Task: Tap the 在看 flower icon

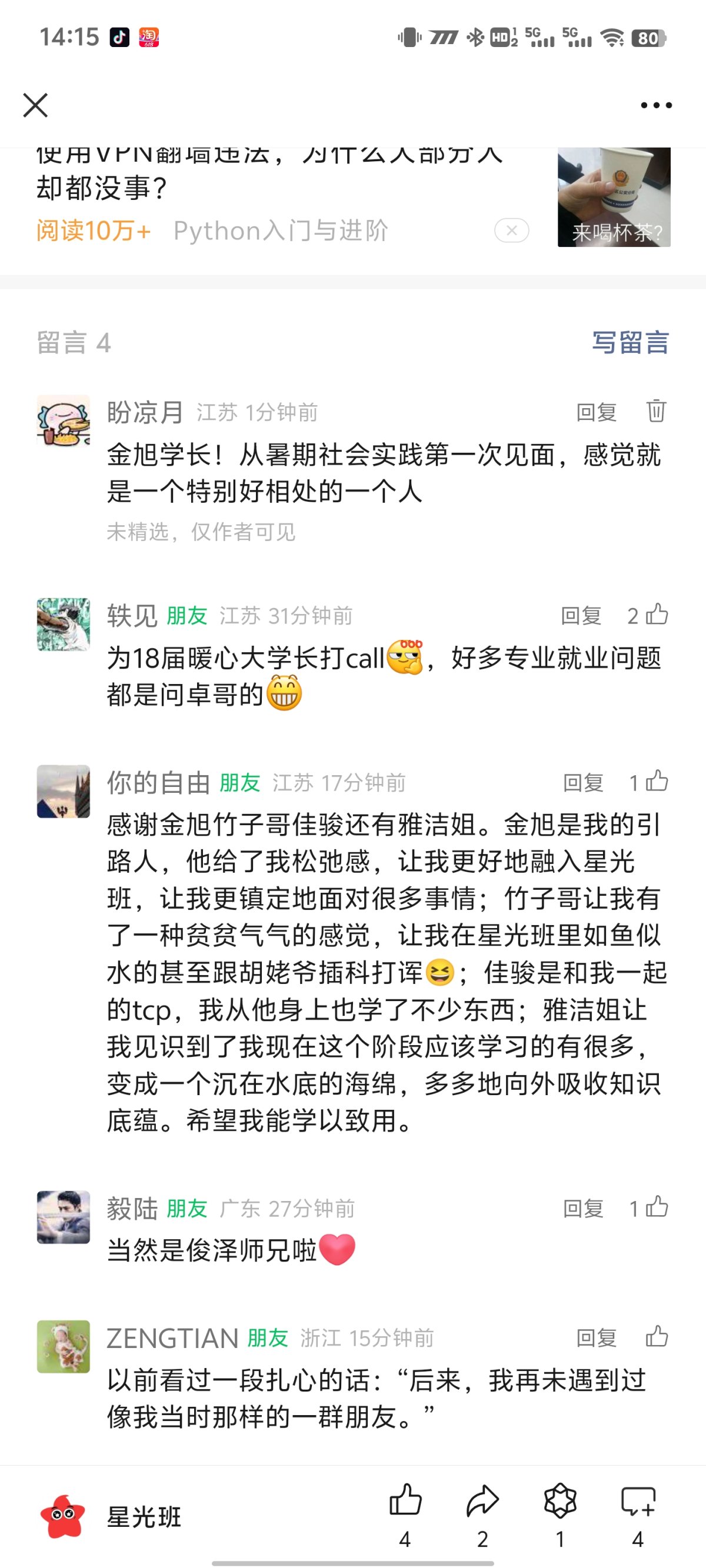Action: 560,1501
